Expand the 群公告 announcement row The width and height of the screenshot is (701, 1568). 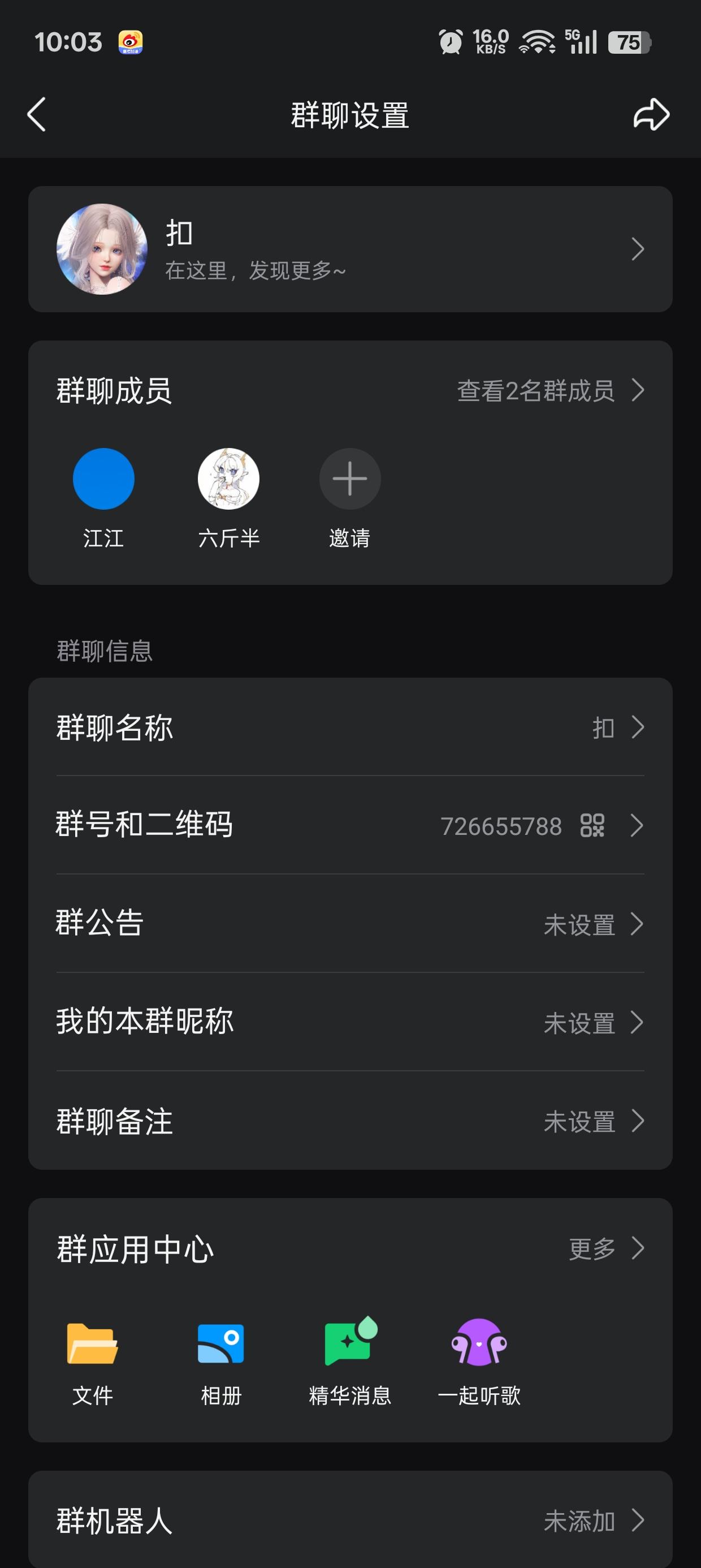(x=350, y=925)
